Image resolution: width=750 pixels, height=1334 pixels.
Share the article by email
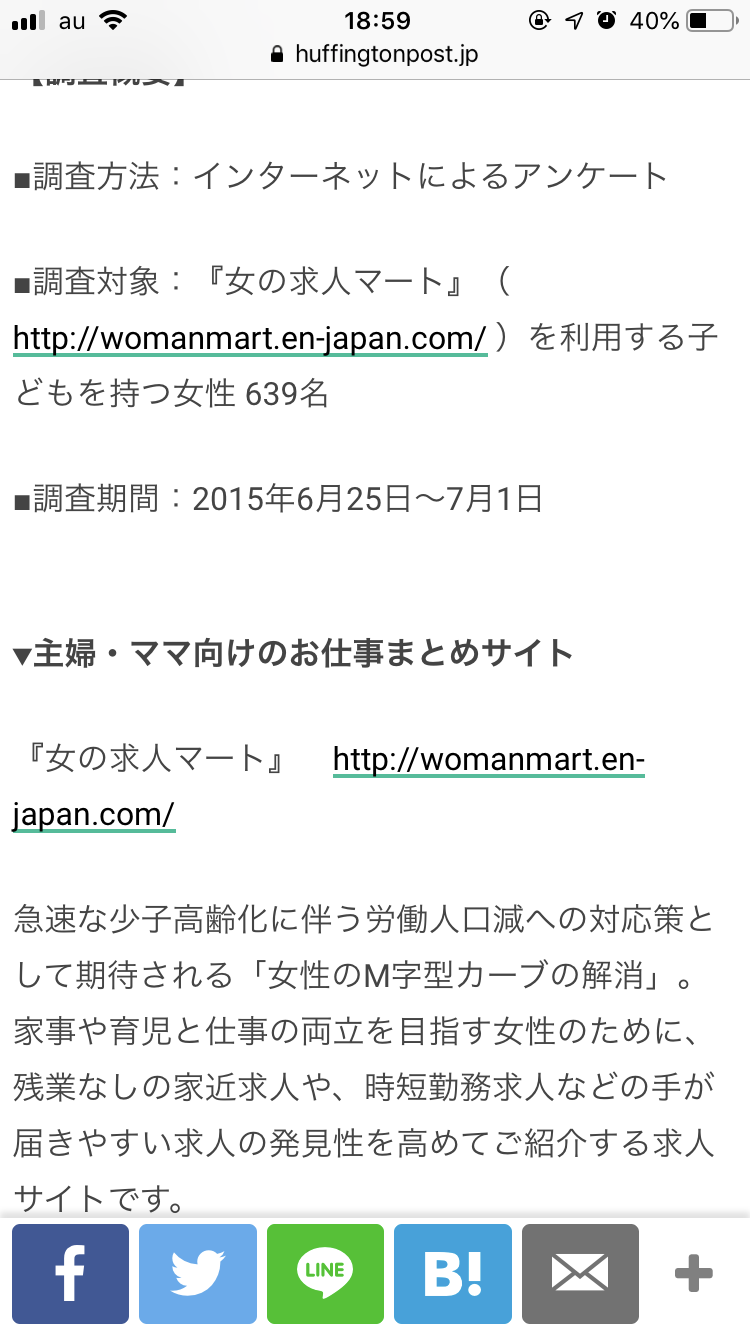pyautogui.click(x=580, y=1274)
